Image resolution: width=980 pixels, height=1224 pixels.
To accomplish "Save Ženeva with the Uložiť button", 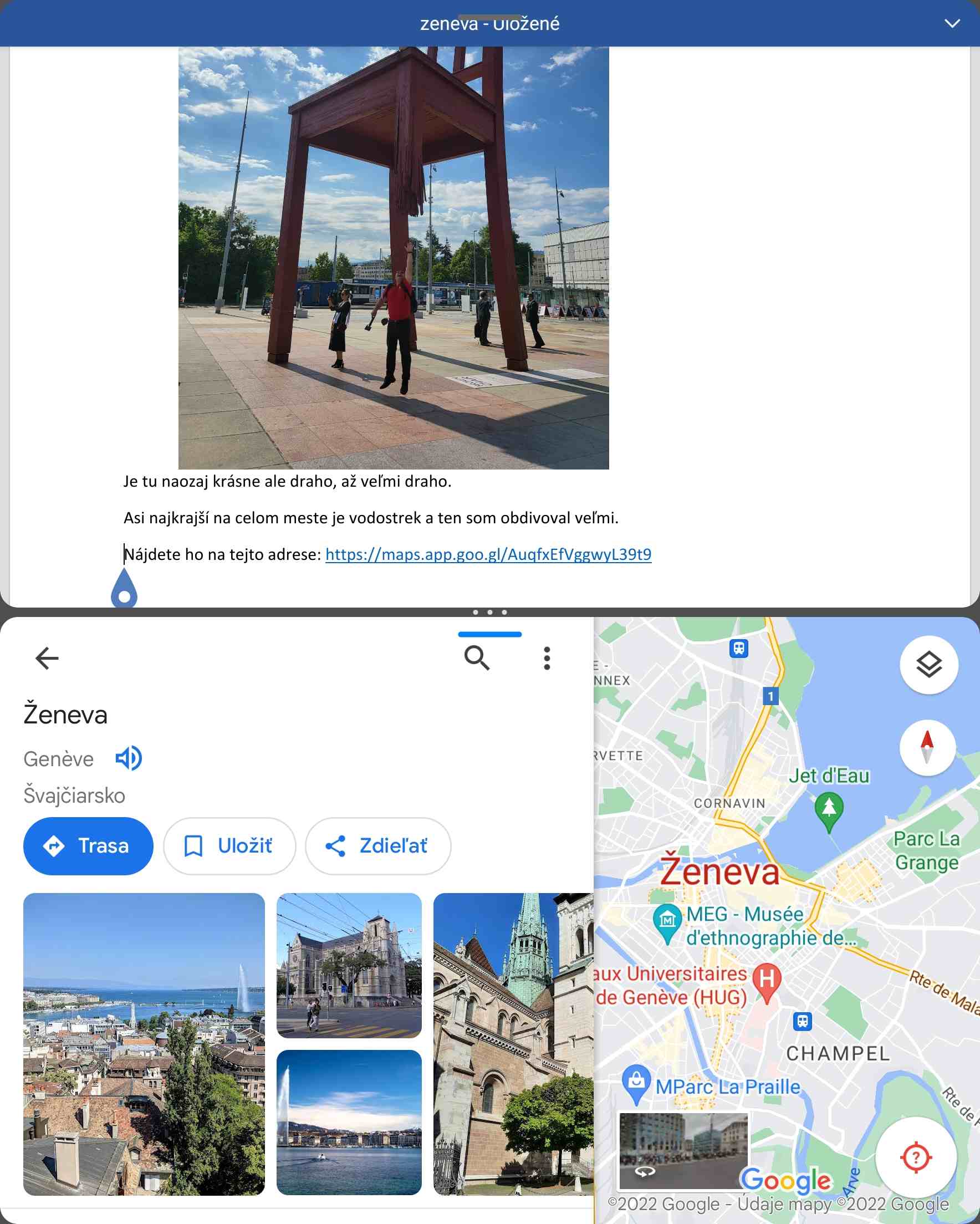I will point(229,846).
